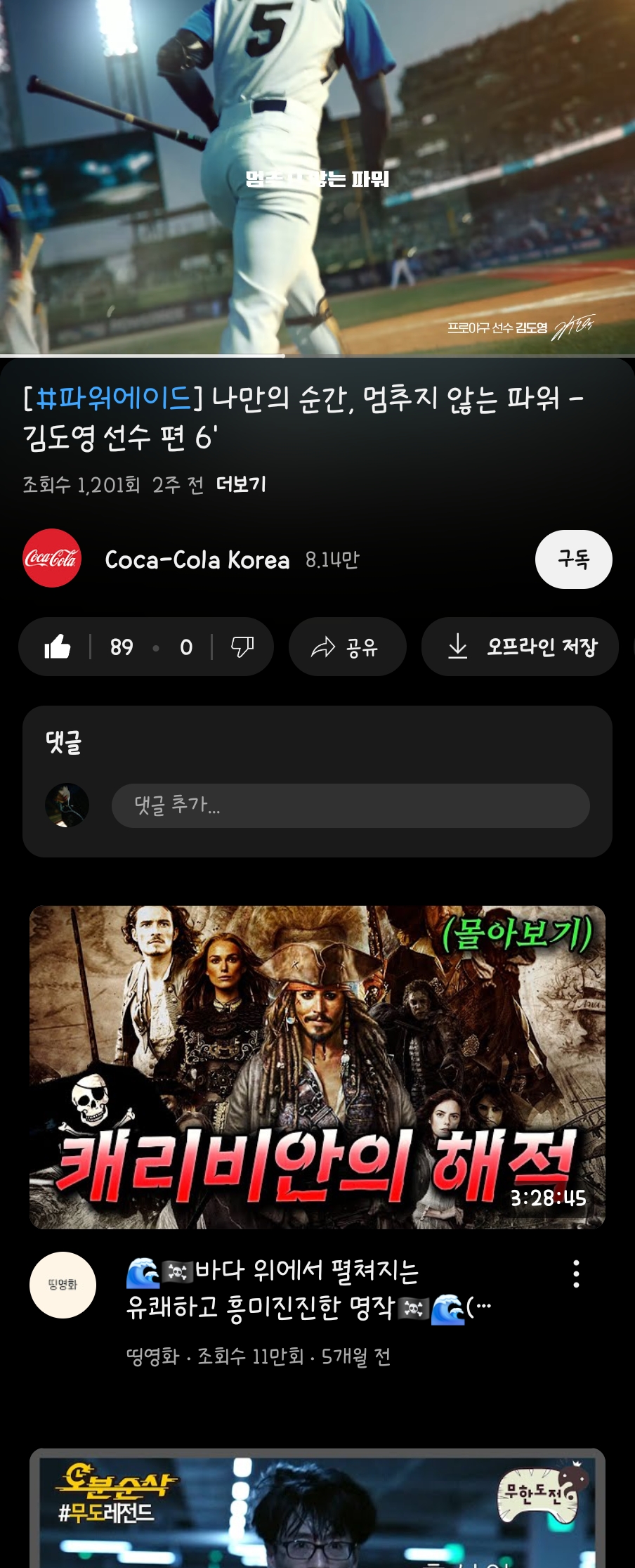
Task: Subscribe with the 구독 button
Action: (x=573, y=559)
